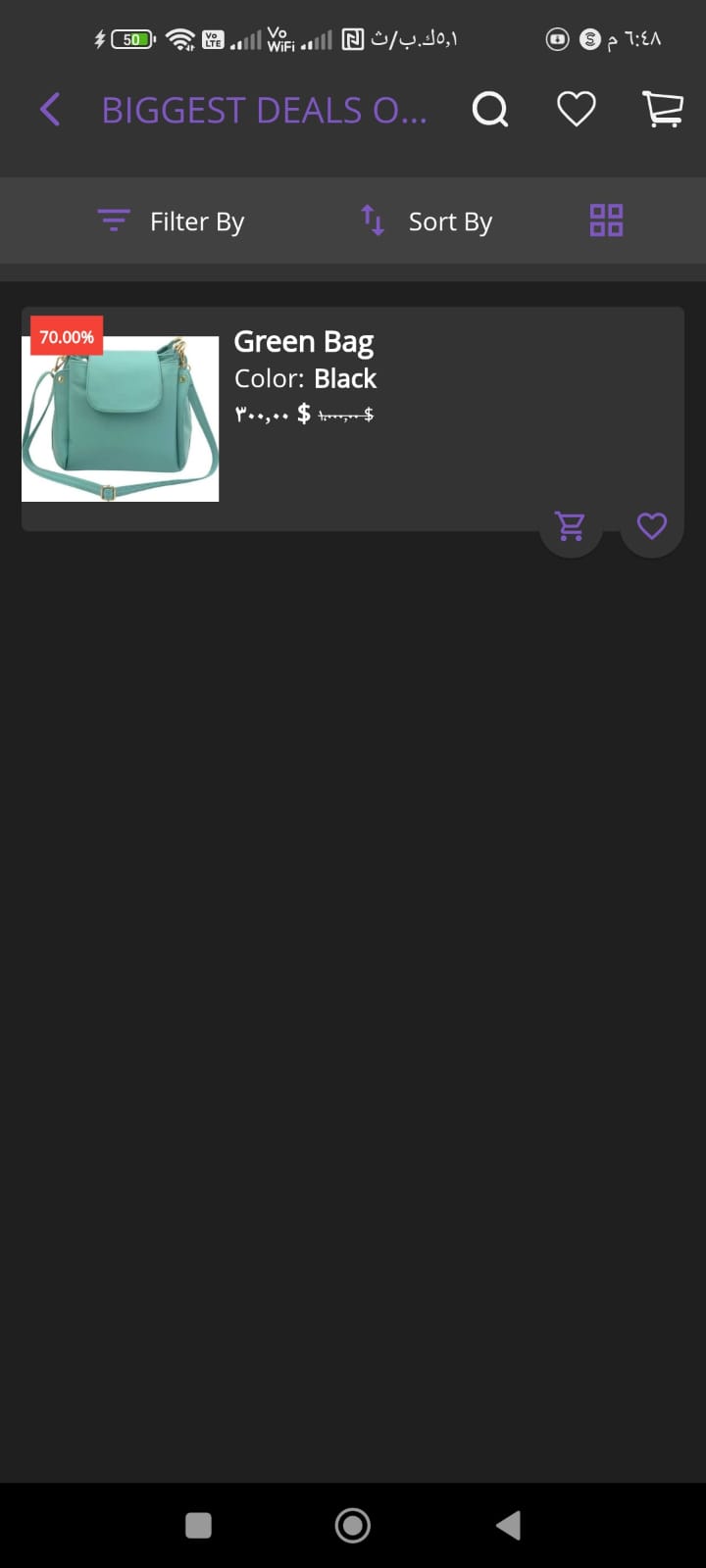Go back using the purple arrow
The image size is (706, 1568).
(x=51, y=110)
